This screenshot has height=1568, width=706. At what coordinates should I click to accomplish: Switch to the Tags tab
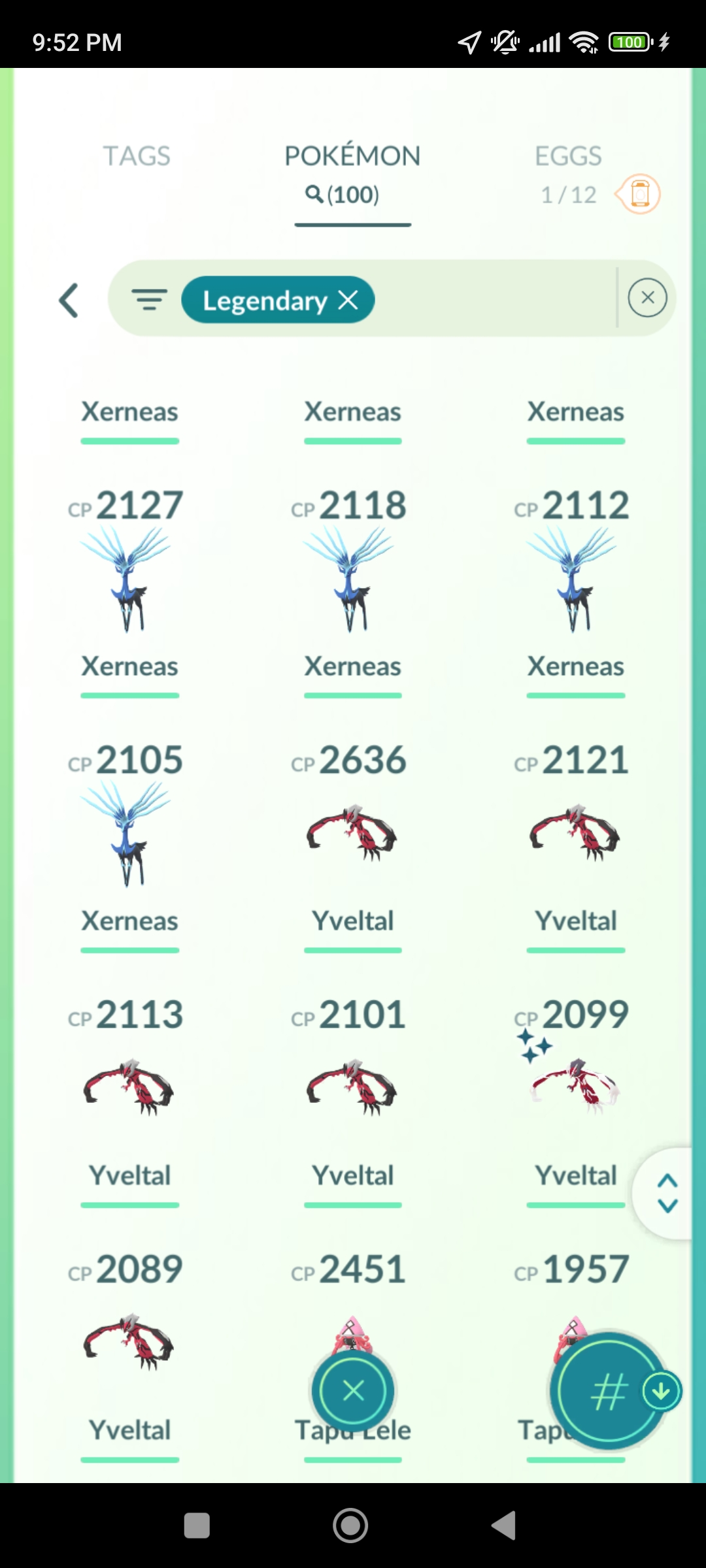click(136, 156)
